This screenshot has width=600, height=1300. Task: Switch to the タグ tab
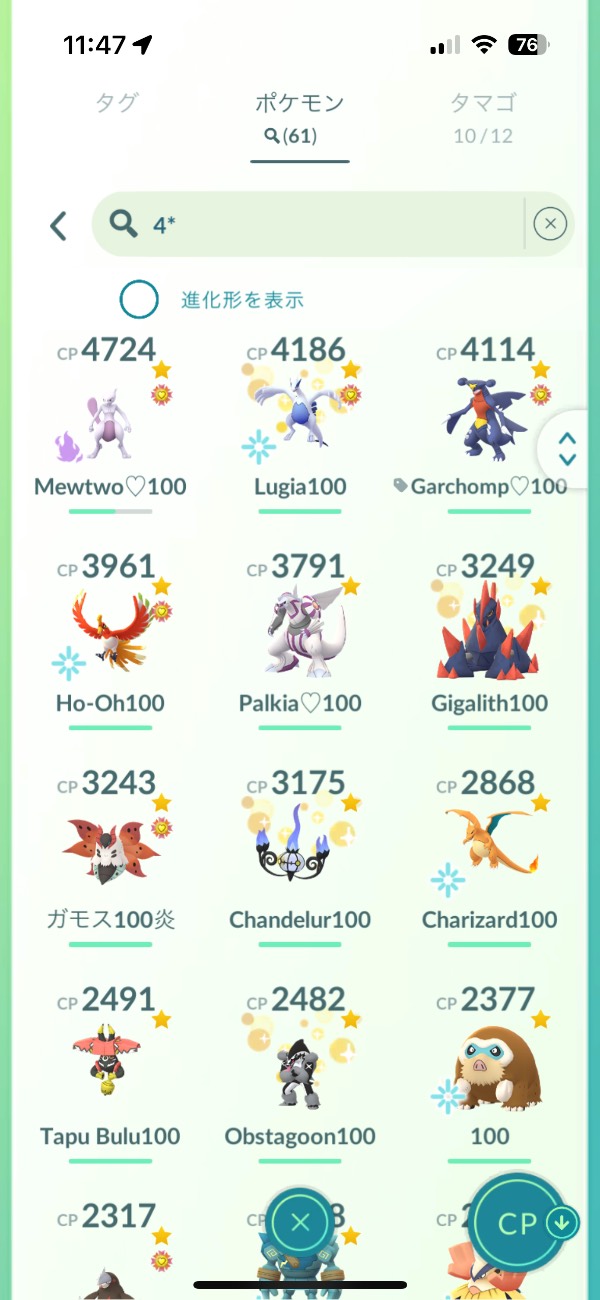pyautogui.click(x=116, y=103)
